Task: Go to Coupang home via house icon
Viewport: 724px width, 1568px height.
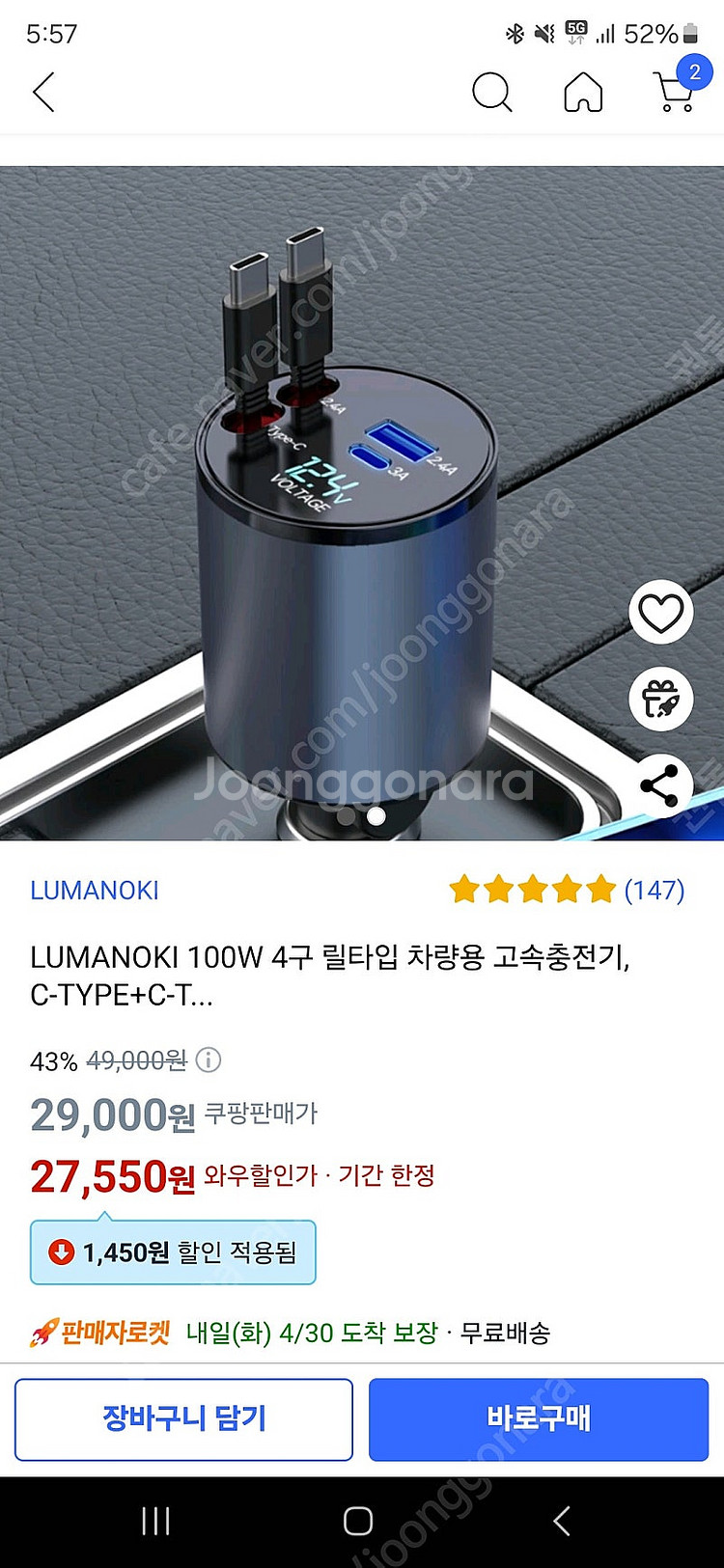Action: click(x=583, y=93)
